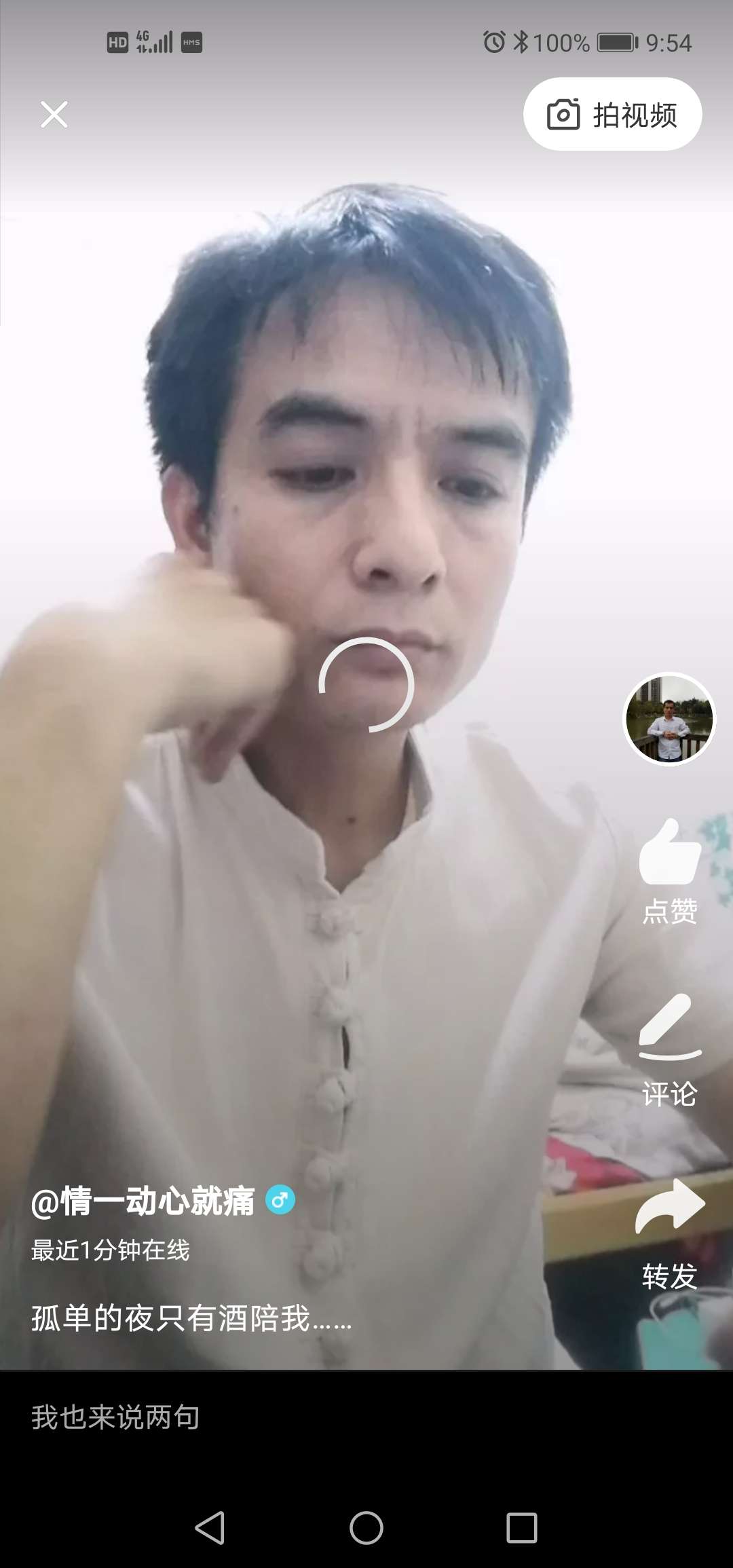Return to the system home screen

click(x=366, y=1527)
